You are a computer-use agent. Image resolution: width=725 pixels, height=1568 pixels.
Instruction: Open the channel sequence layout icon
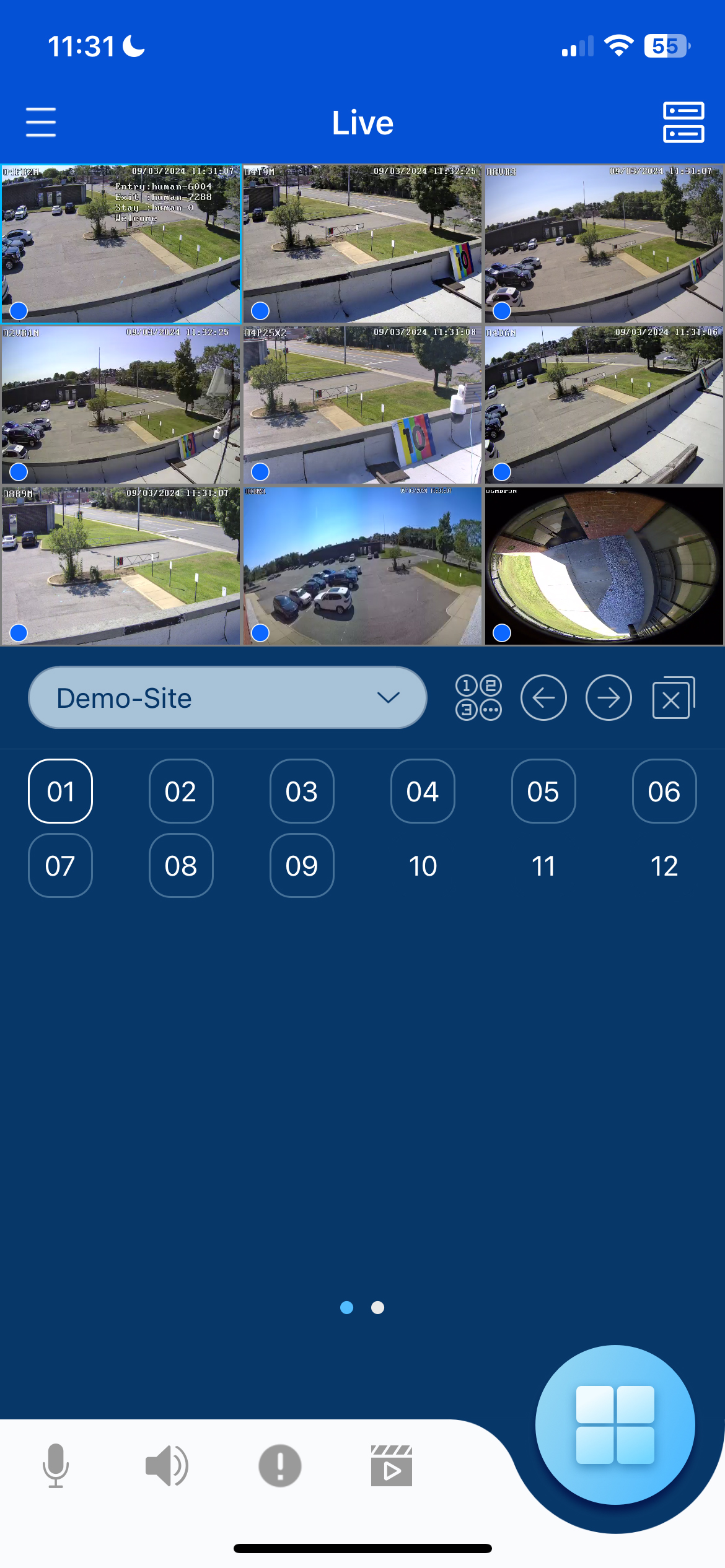point(478,698)
